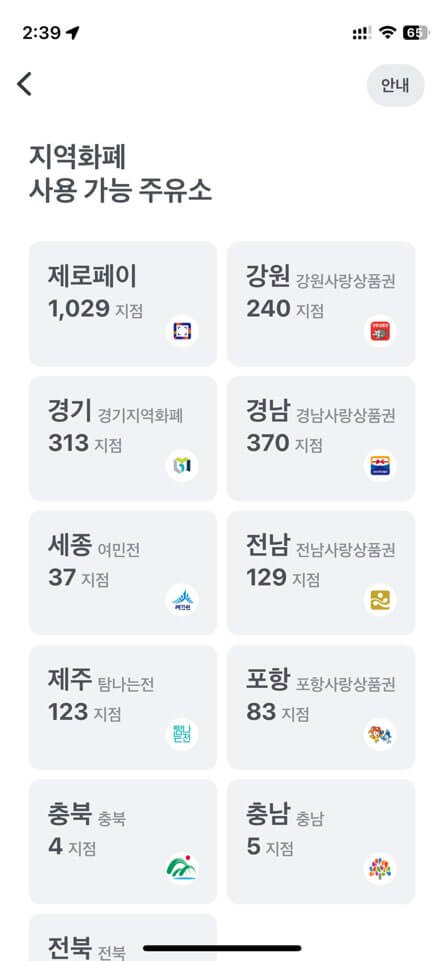This screenshot has width=444, height=961.
Task: Go back with the top-left arrow
Action: coord(24,84)
